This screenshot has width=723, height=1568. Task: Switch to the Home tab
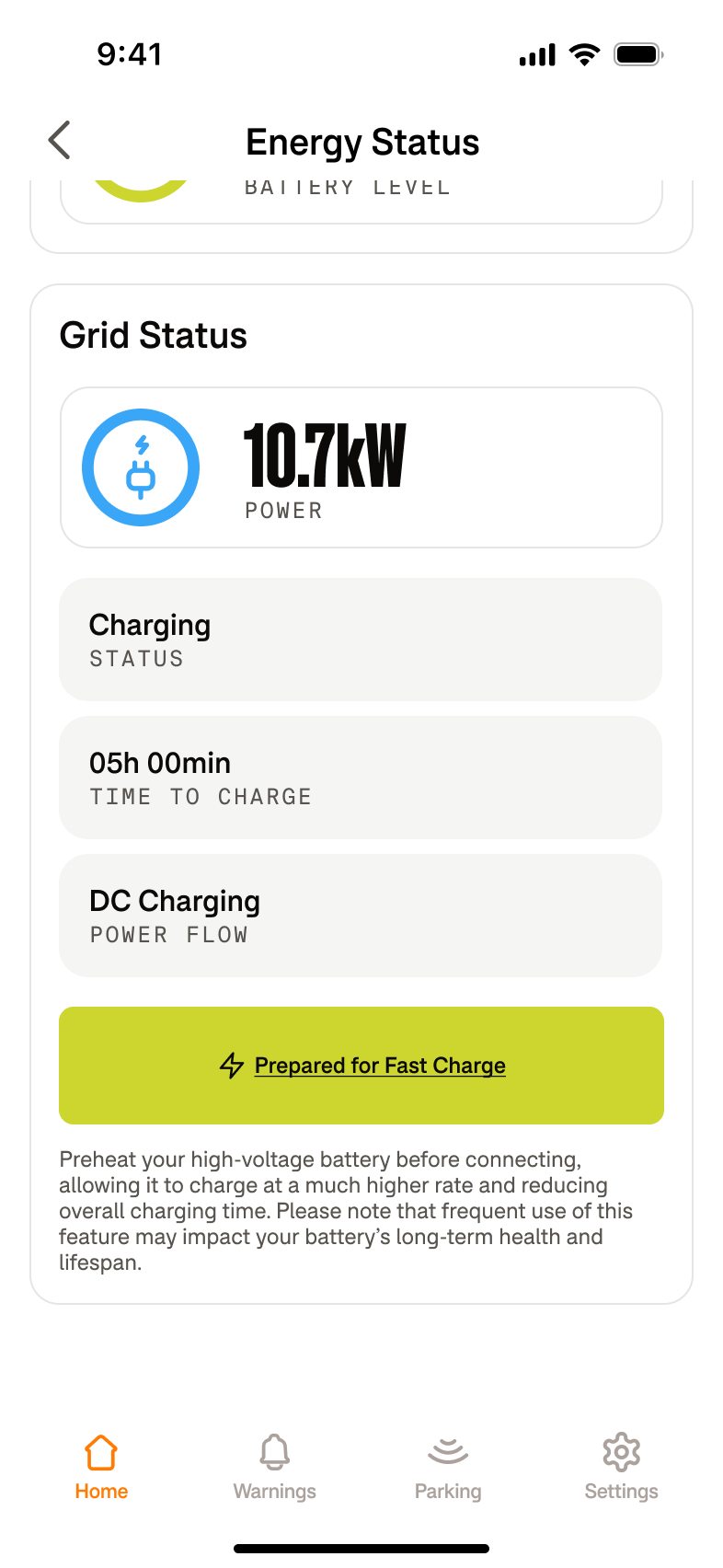tap(101, 1467)
